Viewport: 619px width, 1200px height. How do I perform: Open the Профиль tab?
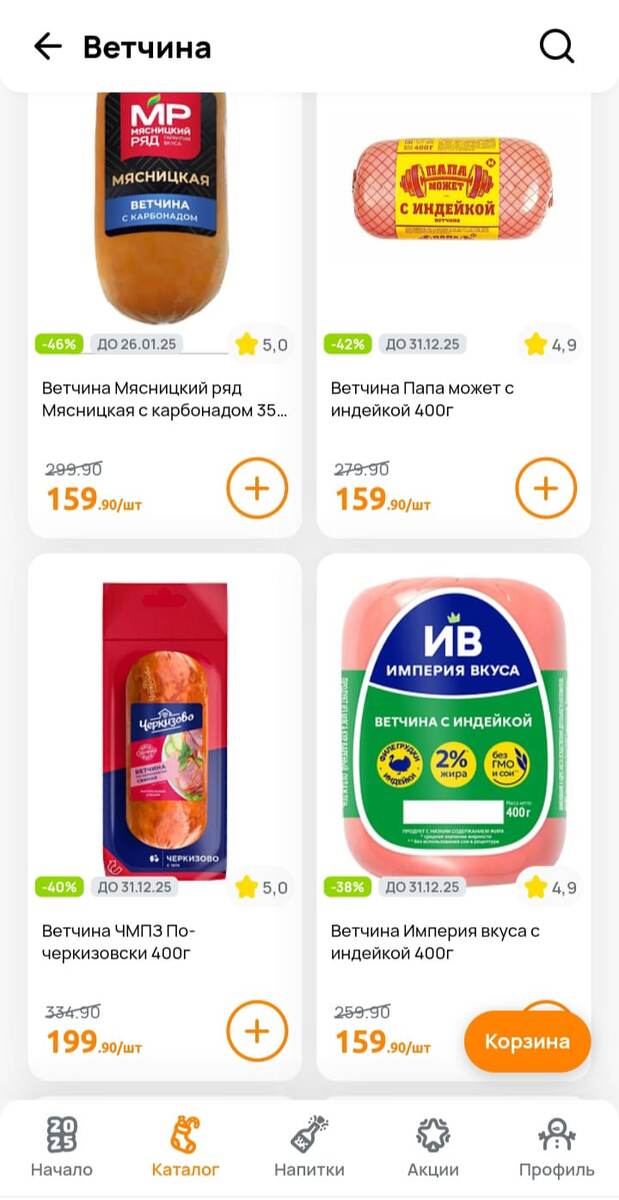(x=556, y=1147)
